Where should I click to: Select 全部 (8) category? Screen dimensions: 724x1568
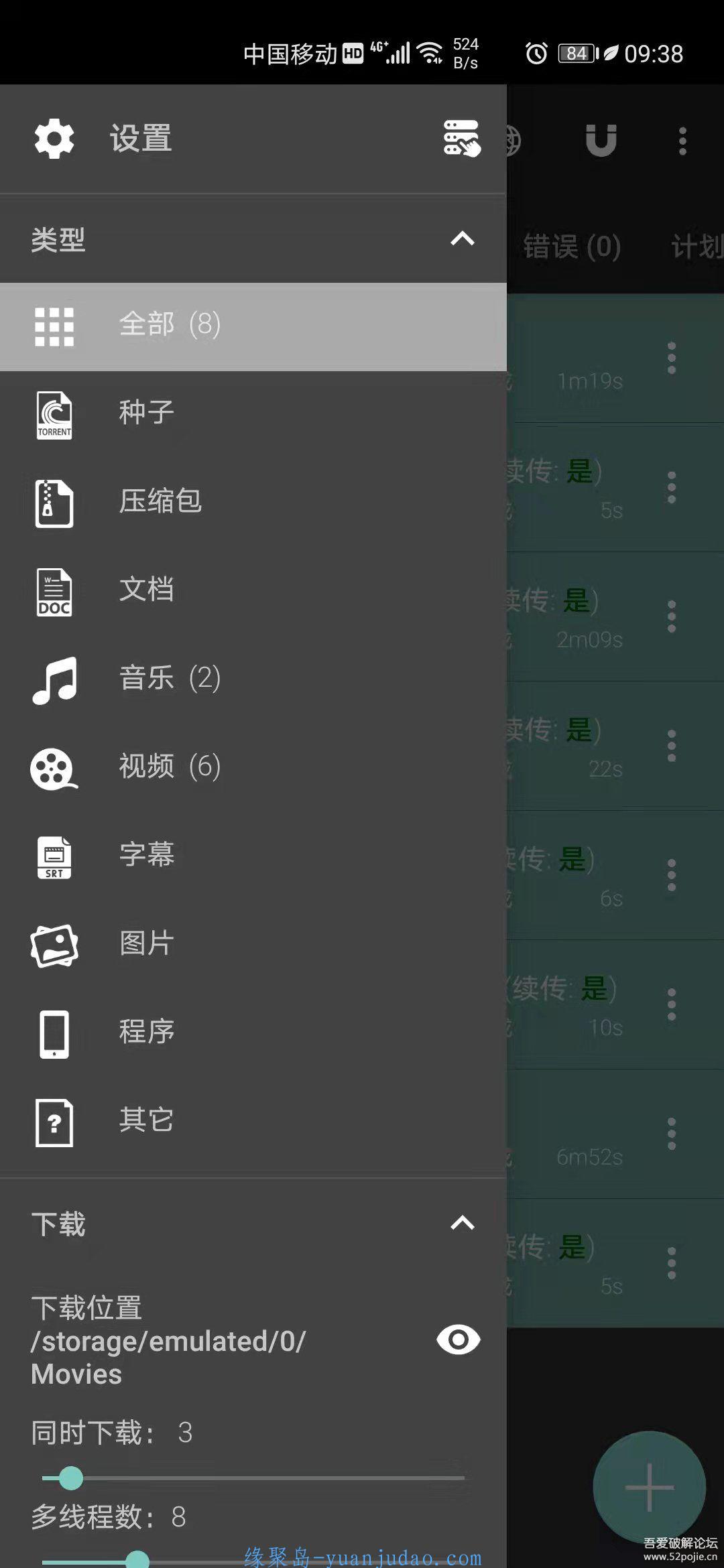[170, 326]
